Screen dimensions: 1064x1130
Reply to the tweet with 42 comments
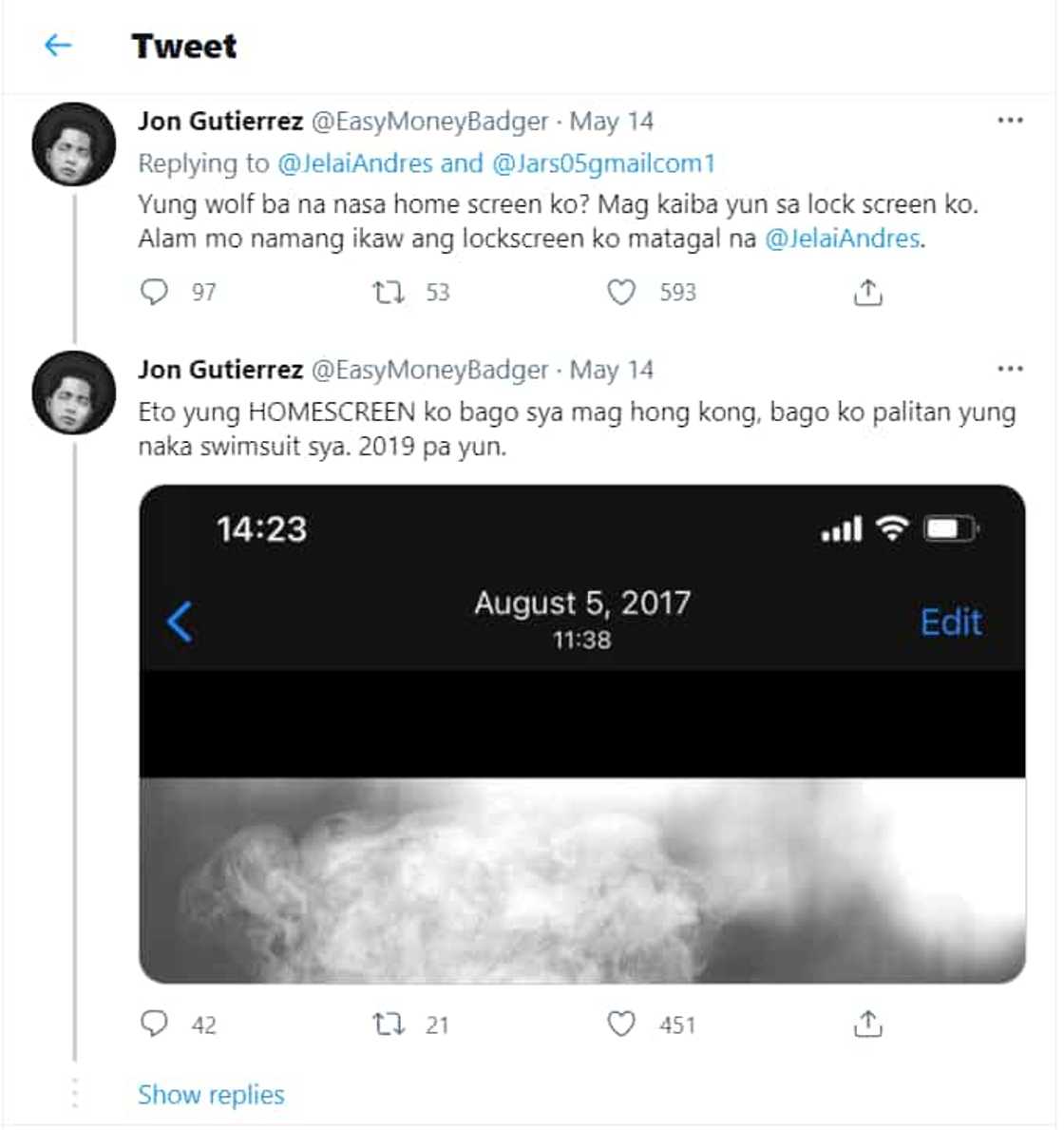tap(154, 1024)
